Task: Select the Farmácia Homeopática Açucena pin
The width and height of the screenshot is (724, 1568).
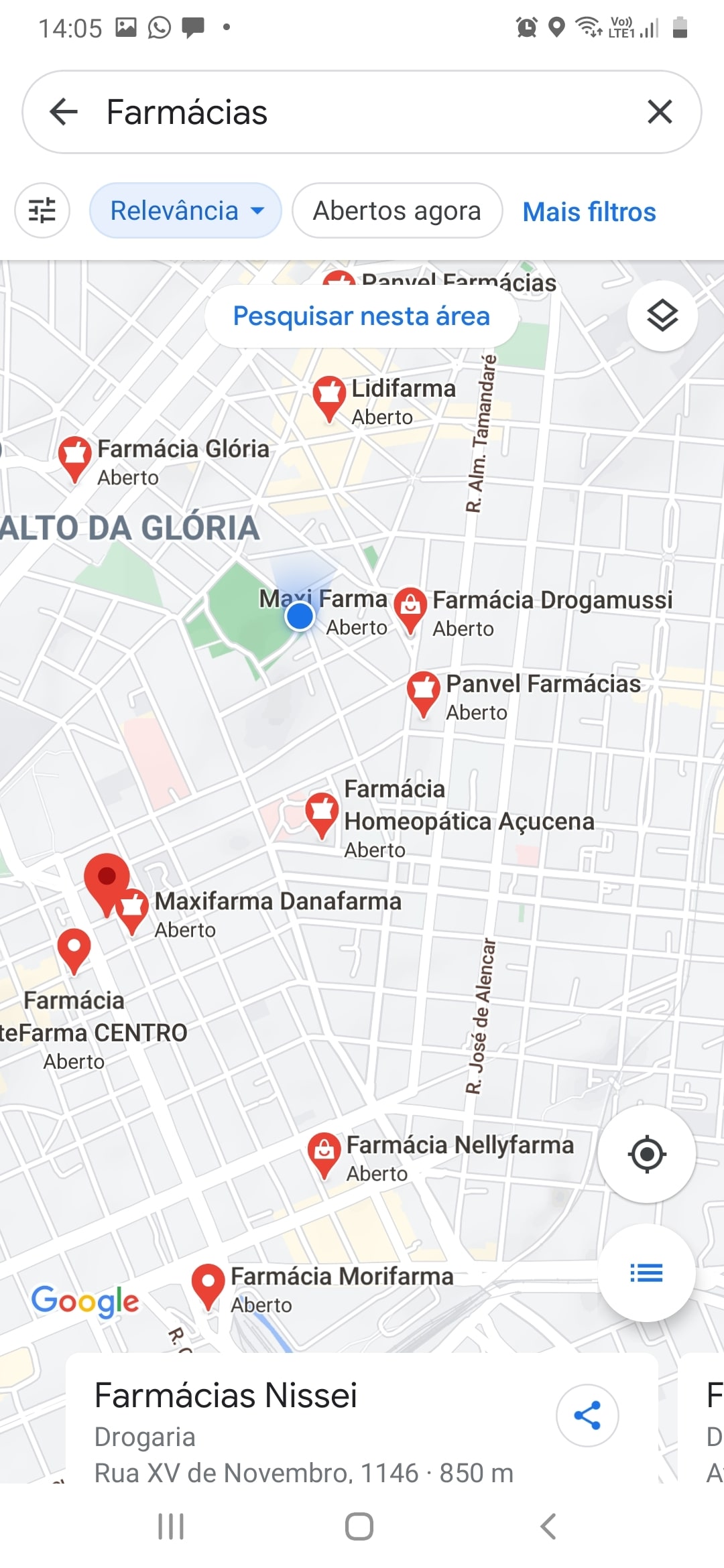Action: pyautogui.click(x=322, y=813)
